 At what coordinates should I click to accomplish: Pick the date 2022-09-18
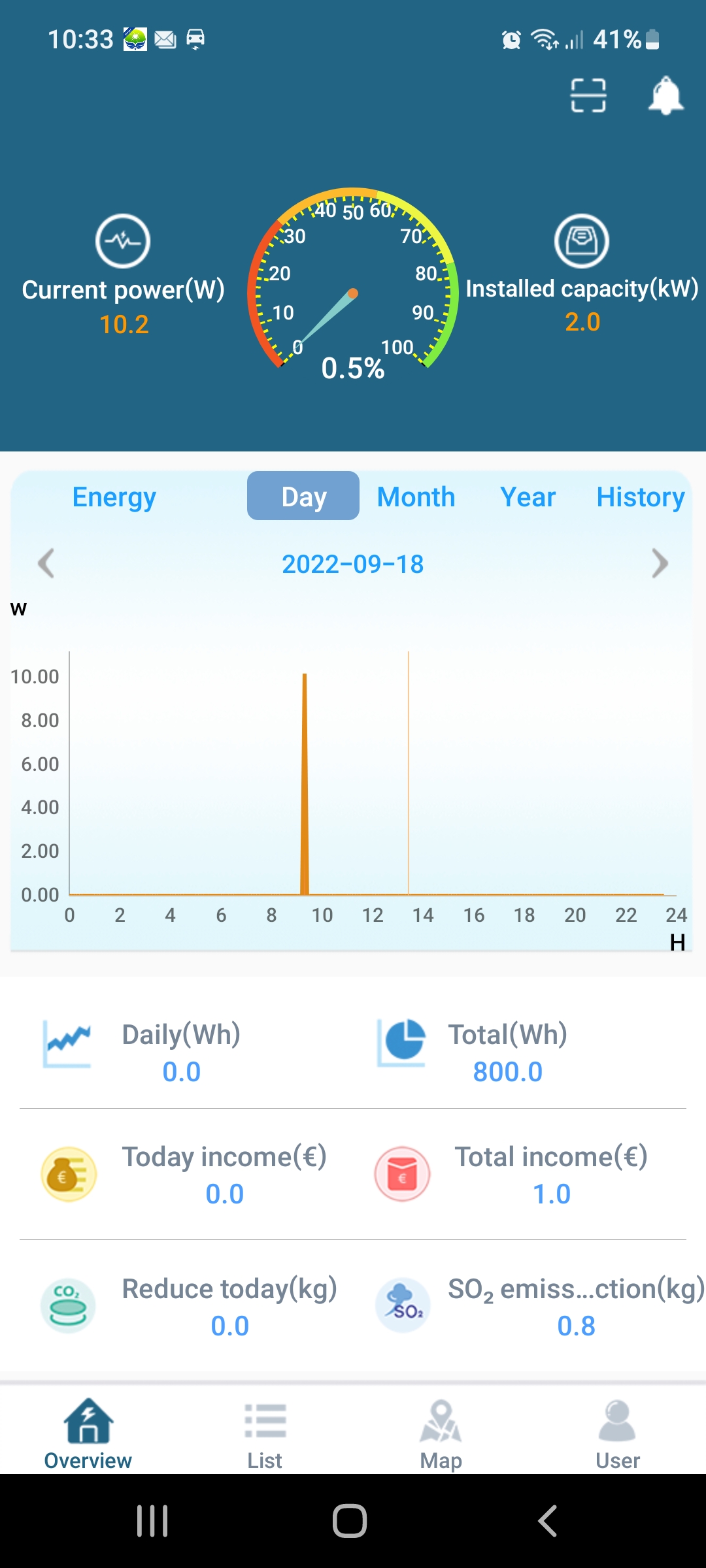click(x=352, y=564)
